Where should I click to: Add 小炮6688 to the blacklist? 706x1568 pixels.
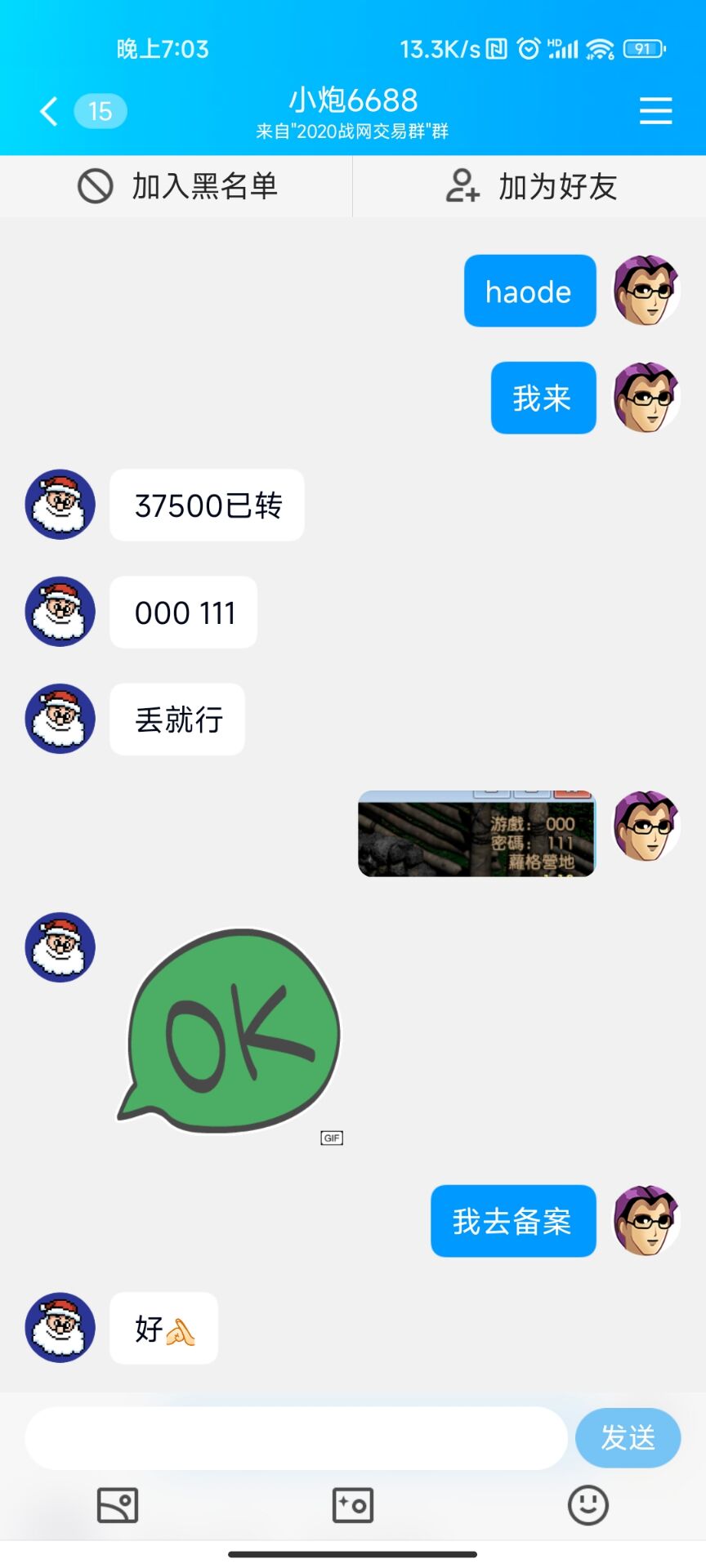(x=177, y=186)
